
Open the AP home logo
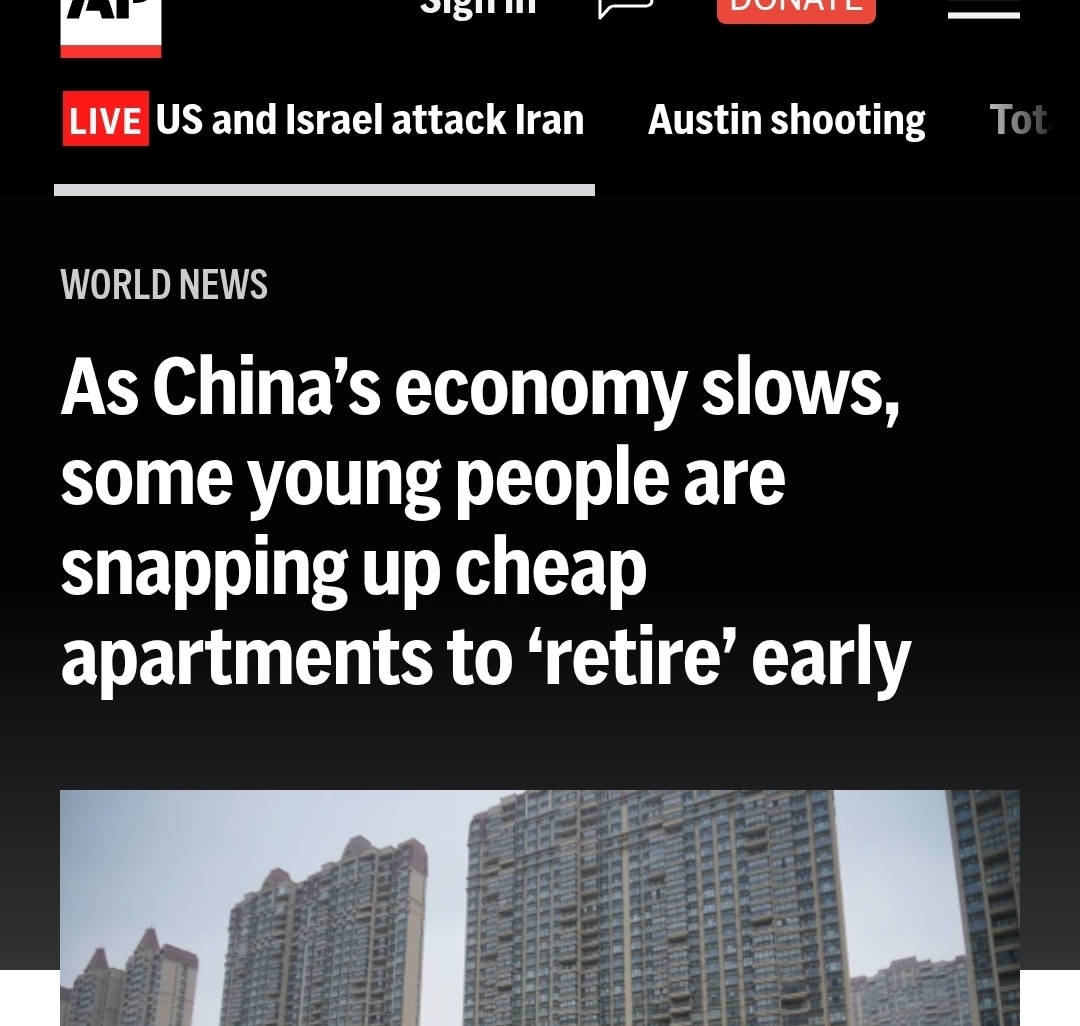pos(110,24)
